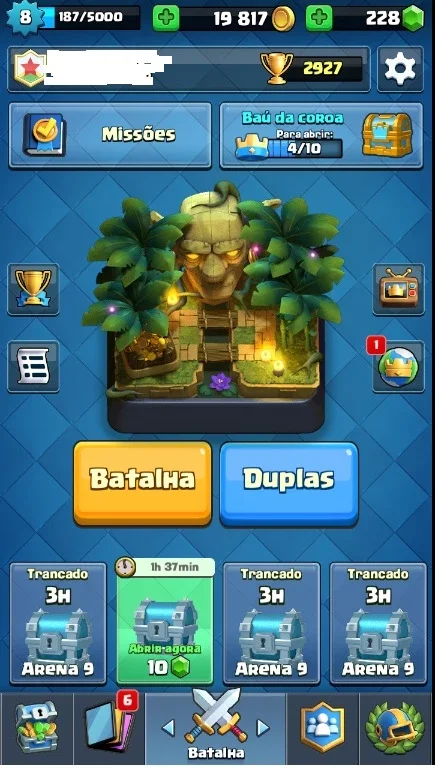
Task: Open TV Royale icon
Action: (x=398, y=289)
